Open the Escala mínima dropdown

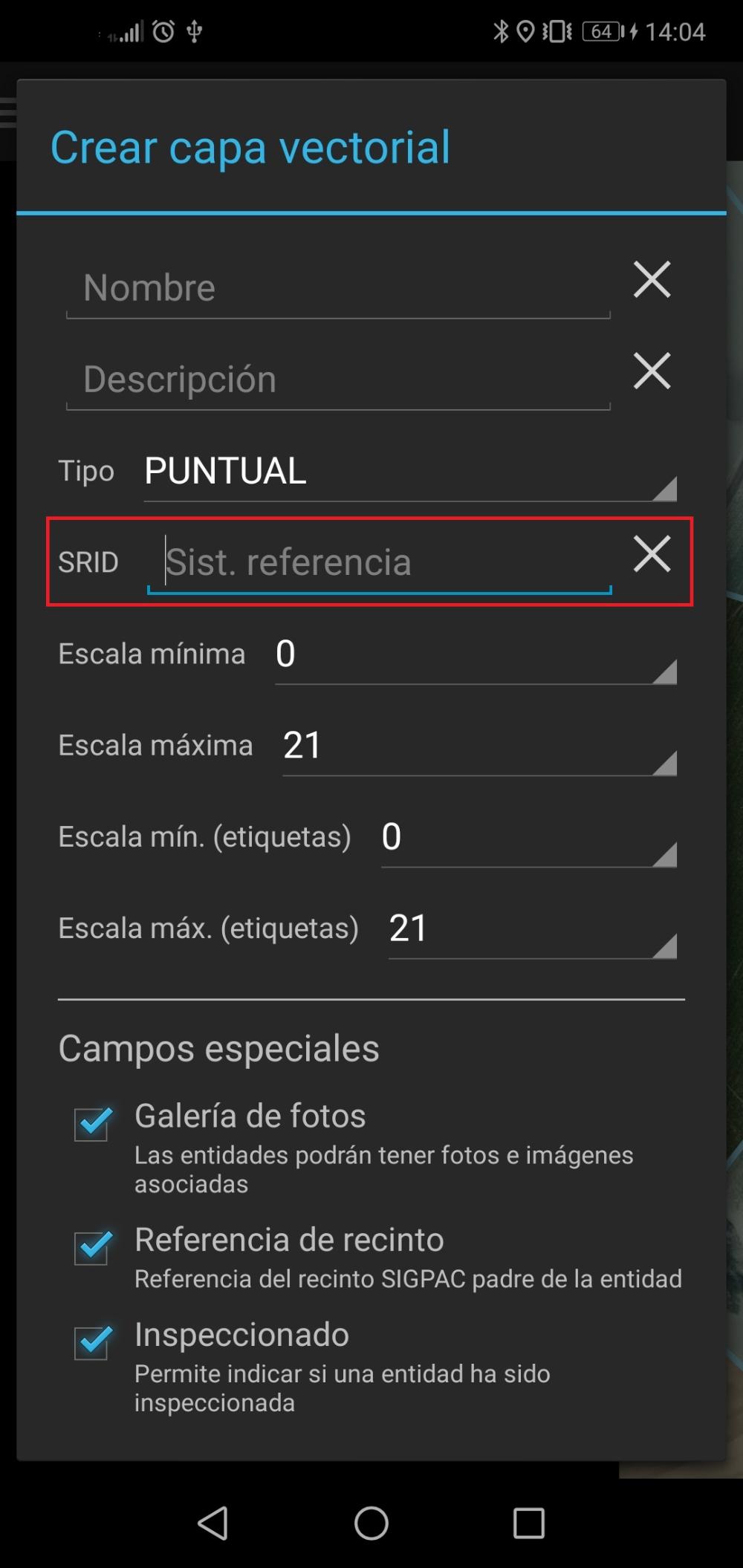coord(476,654)
